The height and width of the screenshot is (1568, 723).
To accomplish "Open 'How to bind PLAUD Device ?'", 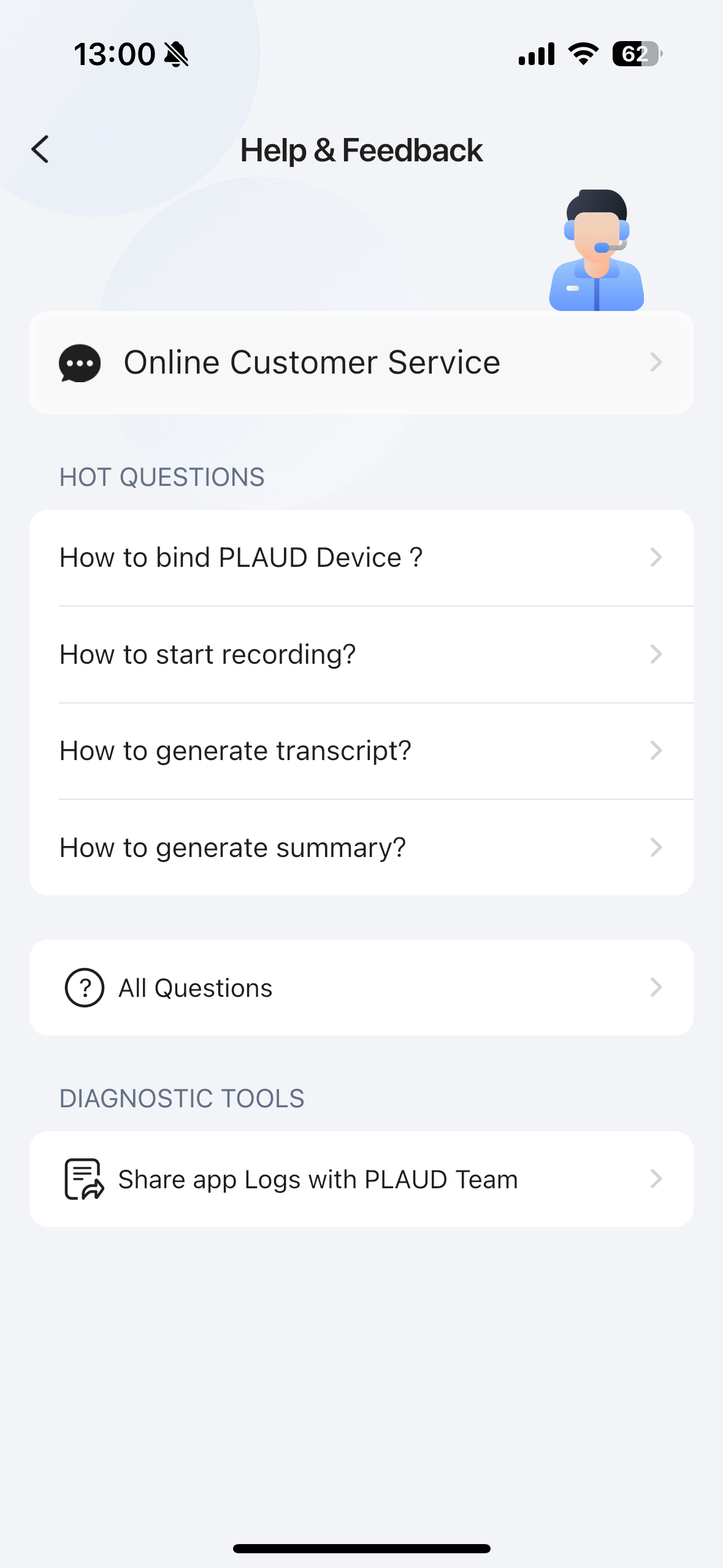I will 361,558.
